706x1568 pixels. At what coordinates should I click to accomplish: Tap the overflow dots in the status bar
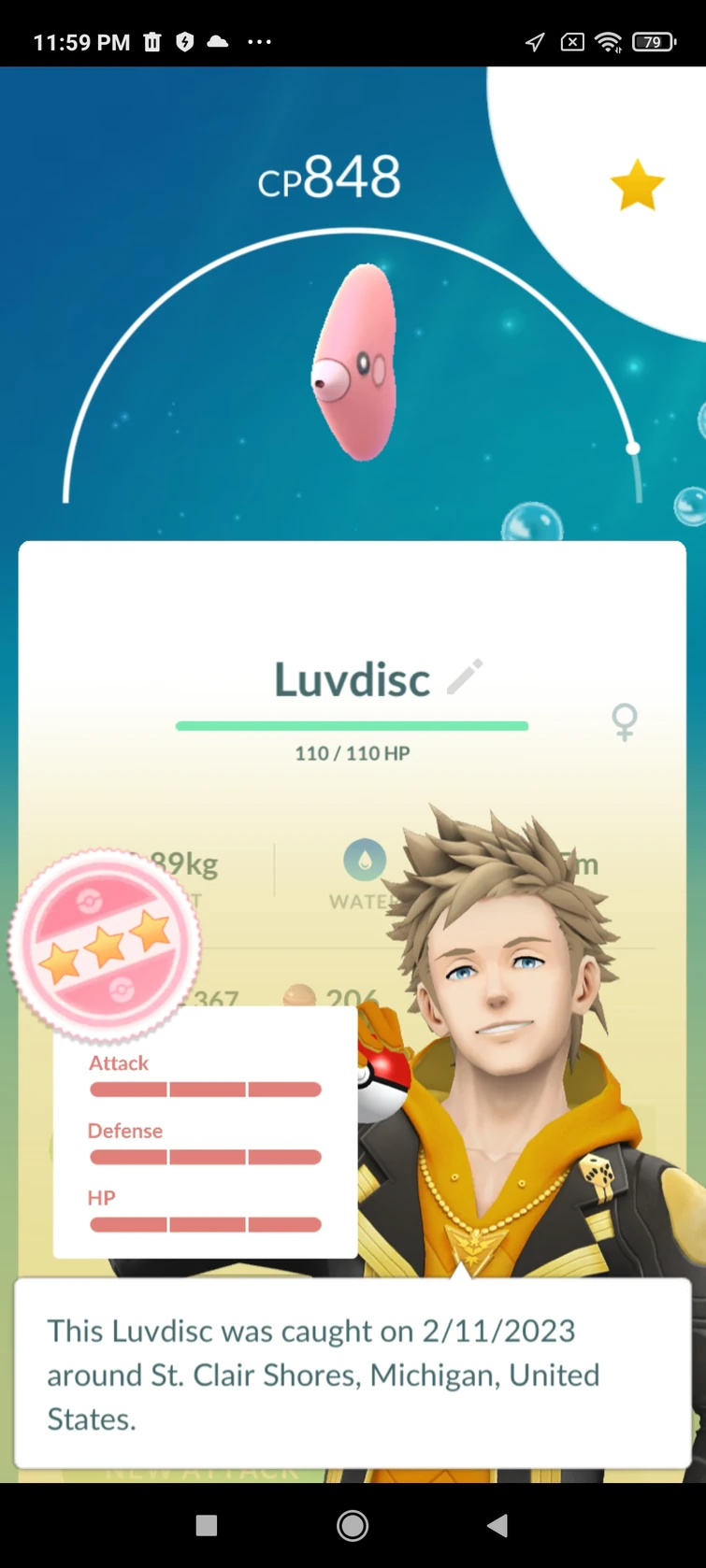(259, 41)
